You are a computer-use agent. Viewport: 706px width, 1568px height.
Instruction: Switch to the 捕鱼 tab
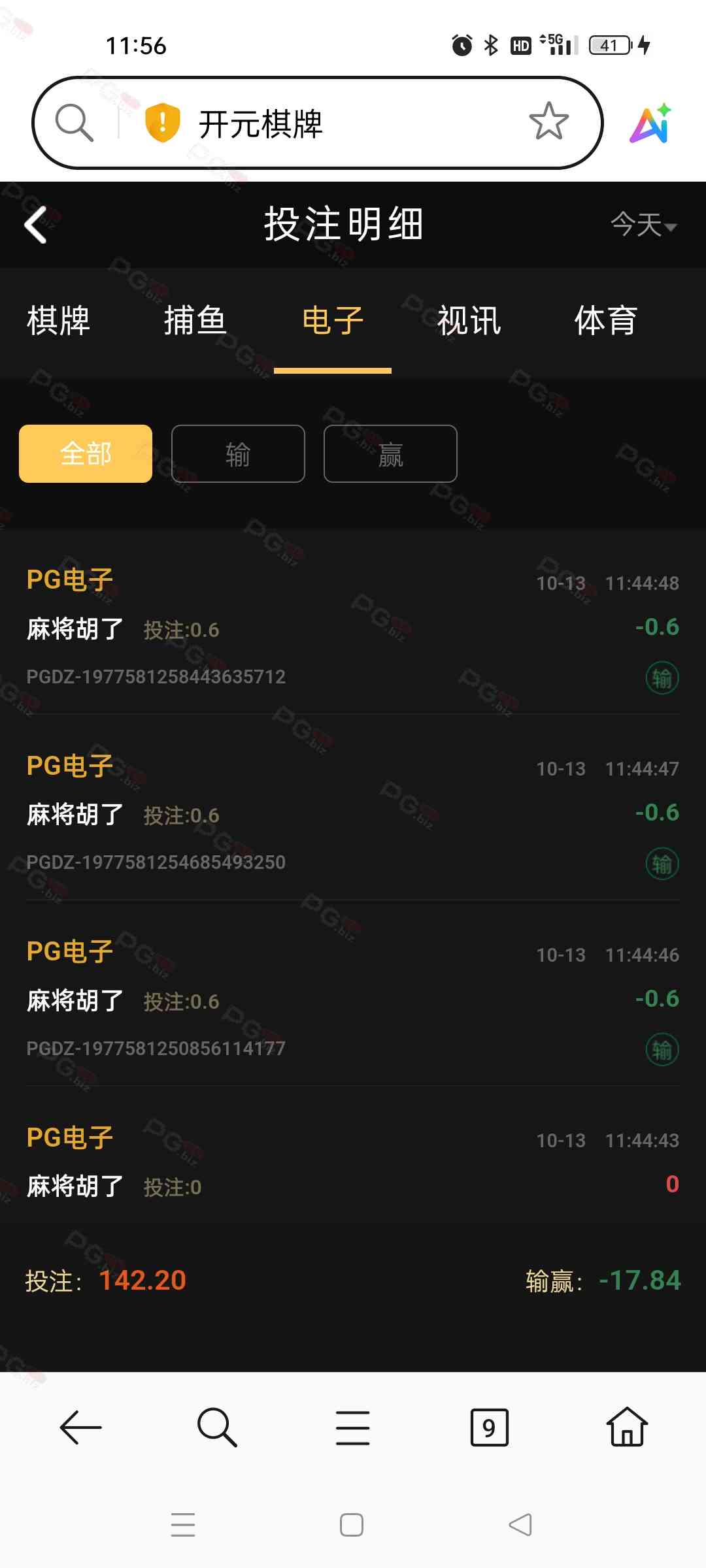pyautogui.click(x=195, y=321)
